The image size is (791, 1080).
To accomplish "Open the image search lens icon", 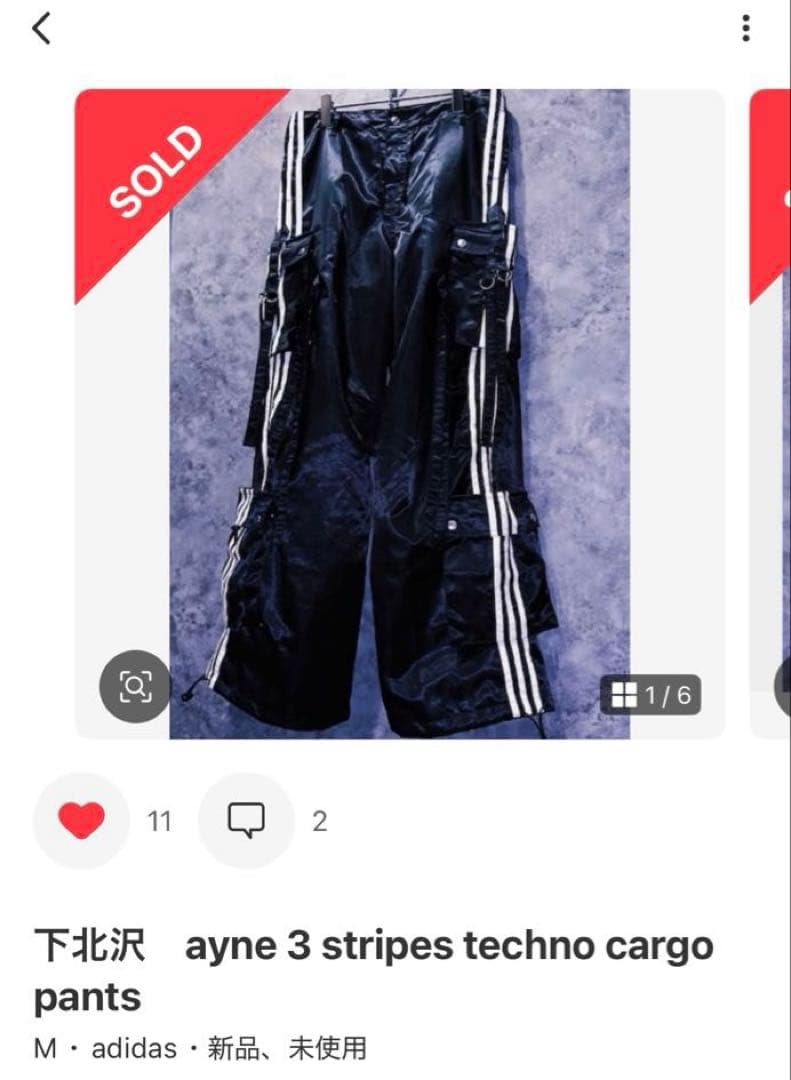I will 135,687.
